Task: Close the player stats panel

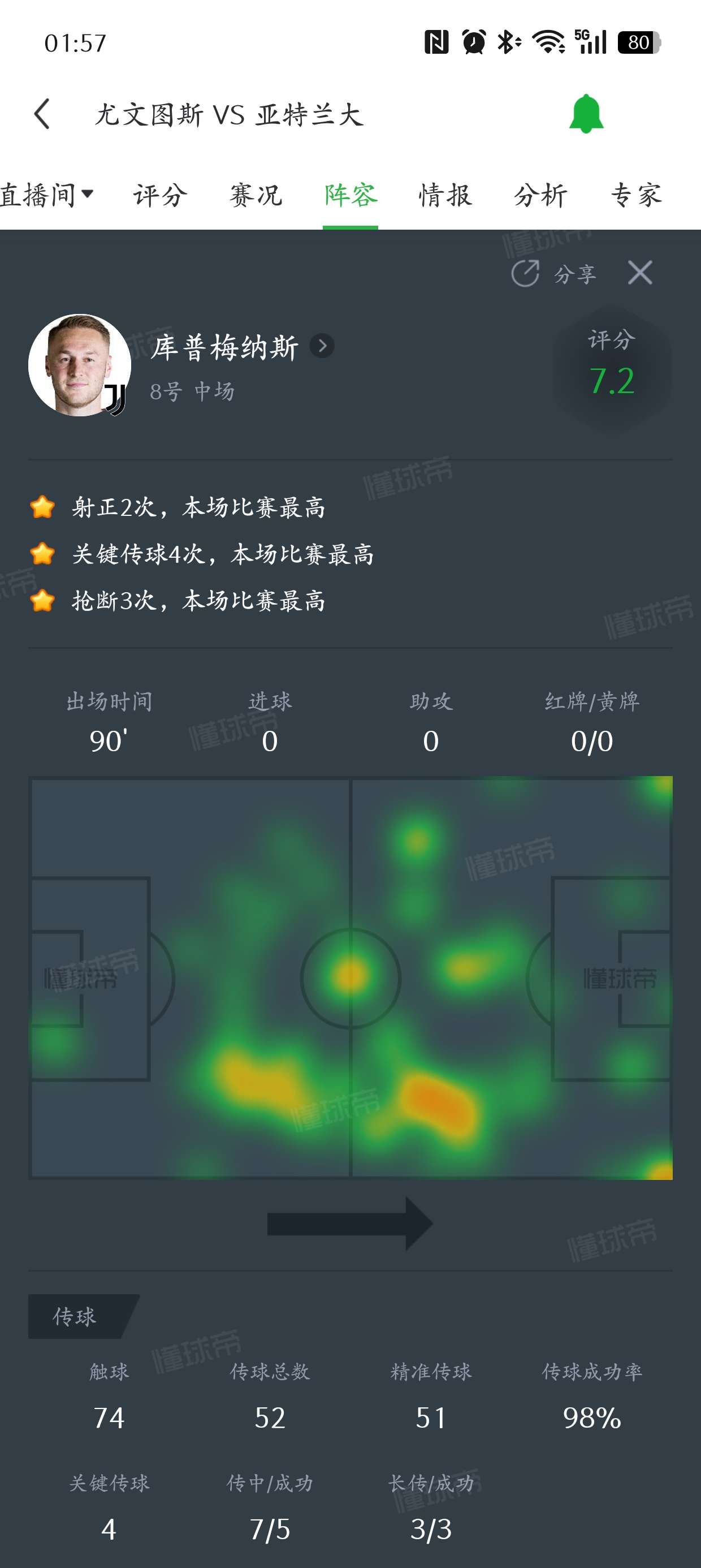Action: coord(639,273)
